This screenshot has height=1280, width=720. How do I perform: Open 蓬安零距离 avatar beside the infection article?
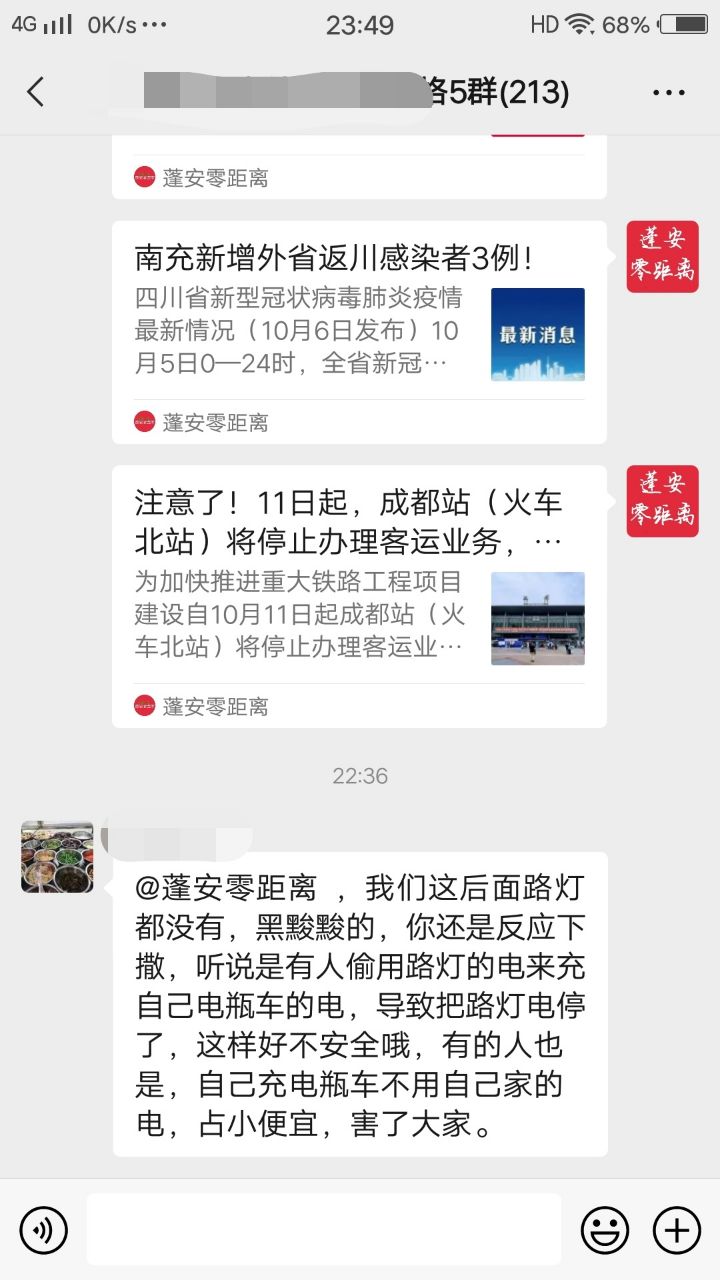click(662, 257)
